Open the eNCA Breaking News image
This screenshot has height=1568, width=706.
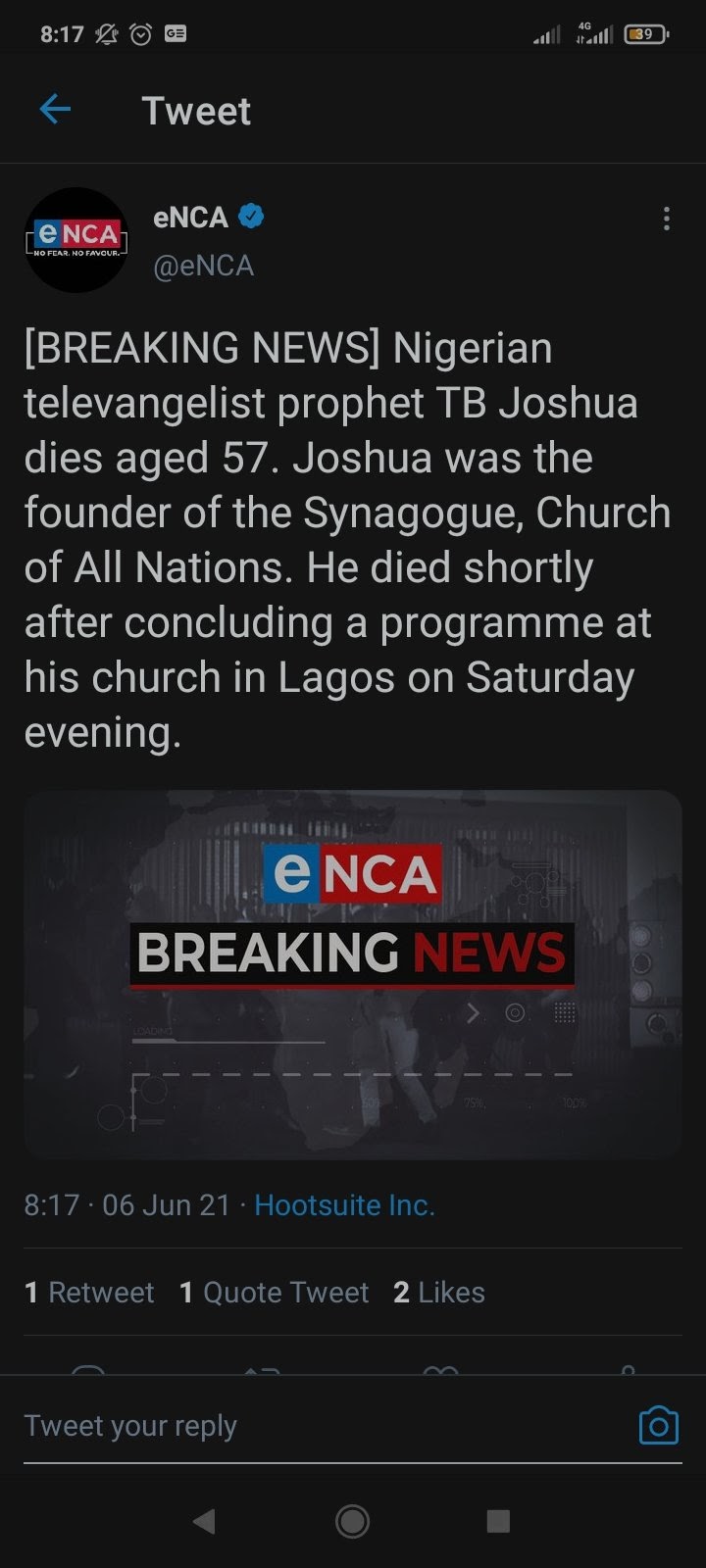click(353, 974)
